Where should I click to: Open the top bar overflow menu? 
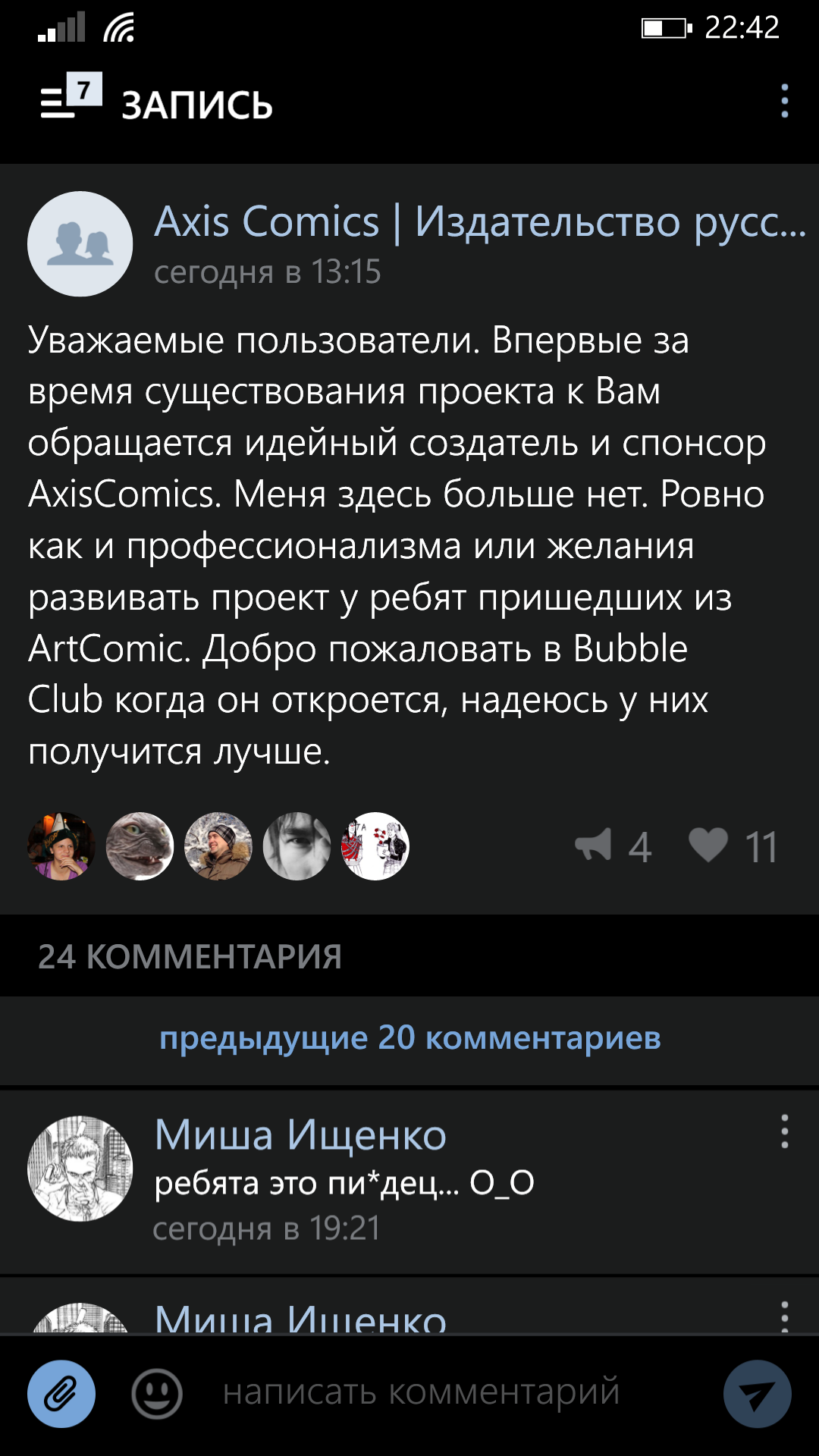click(784, 101)
